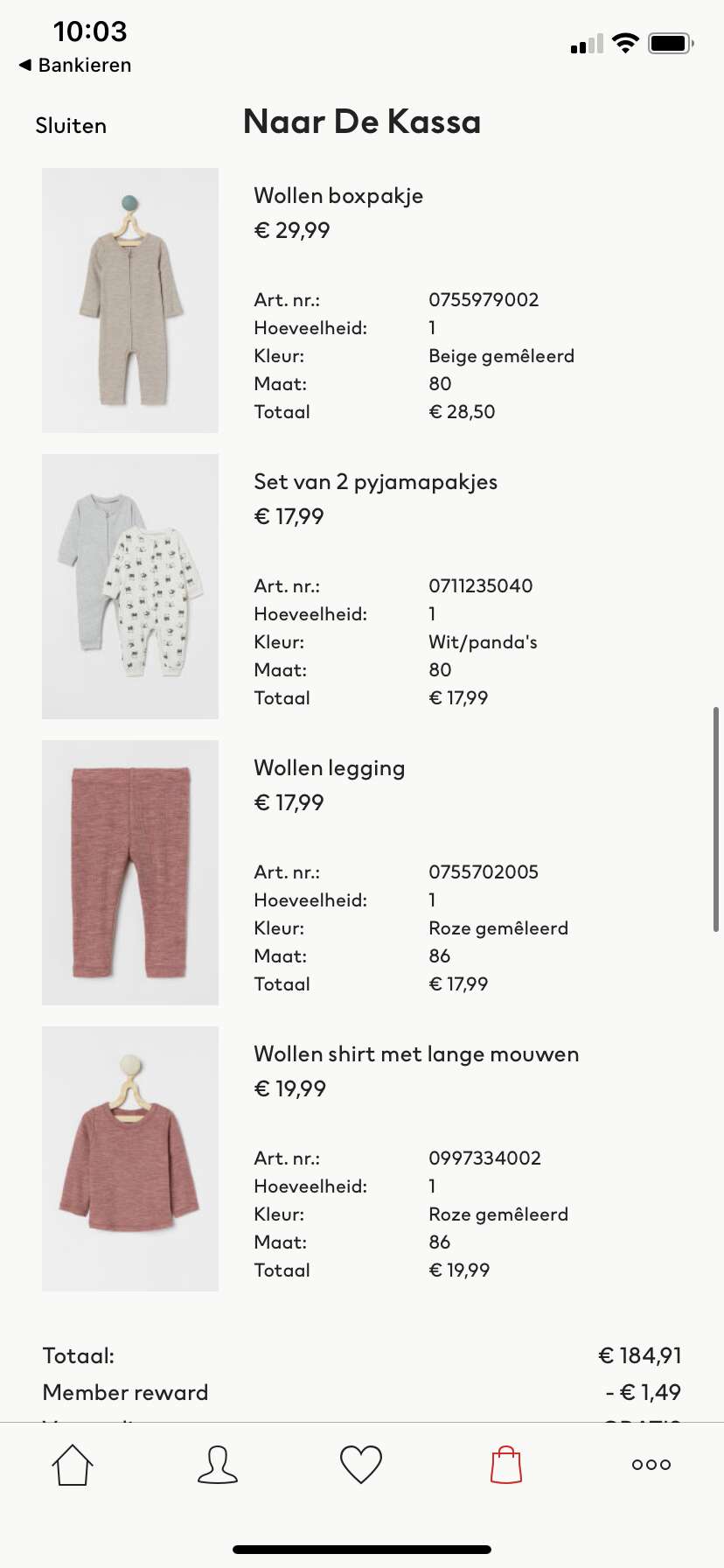Go to the home tab
This screenshot has height=1568, width=724.
(73, 1464)
